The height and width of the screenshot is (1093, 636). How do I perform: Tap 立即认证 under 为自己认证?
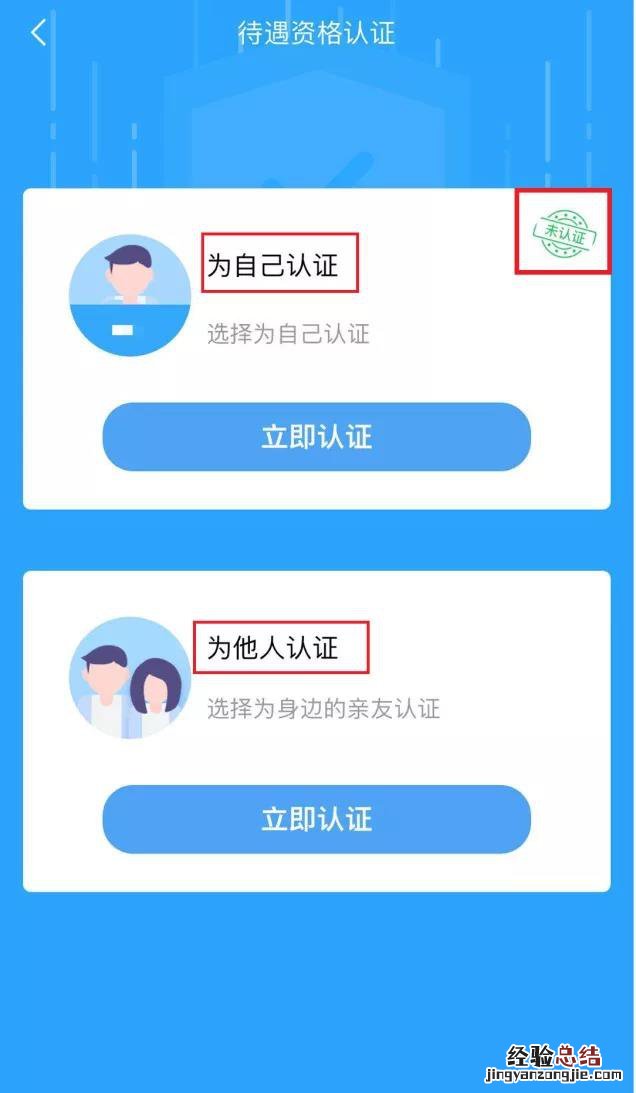(x=316, y=437)
